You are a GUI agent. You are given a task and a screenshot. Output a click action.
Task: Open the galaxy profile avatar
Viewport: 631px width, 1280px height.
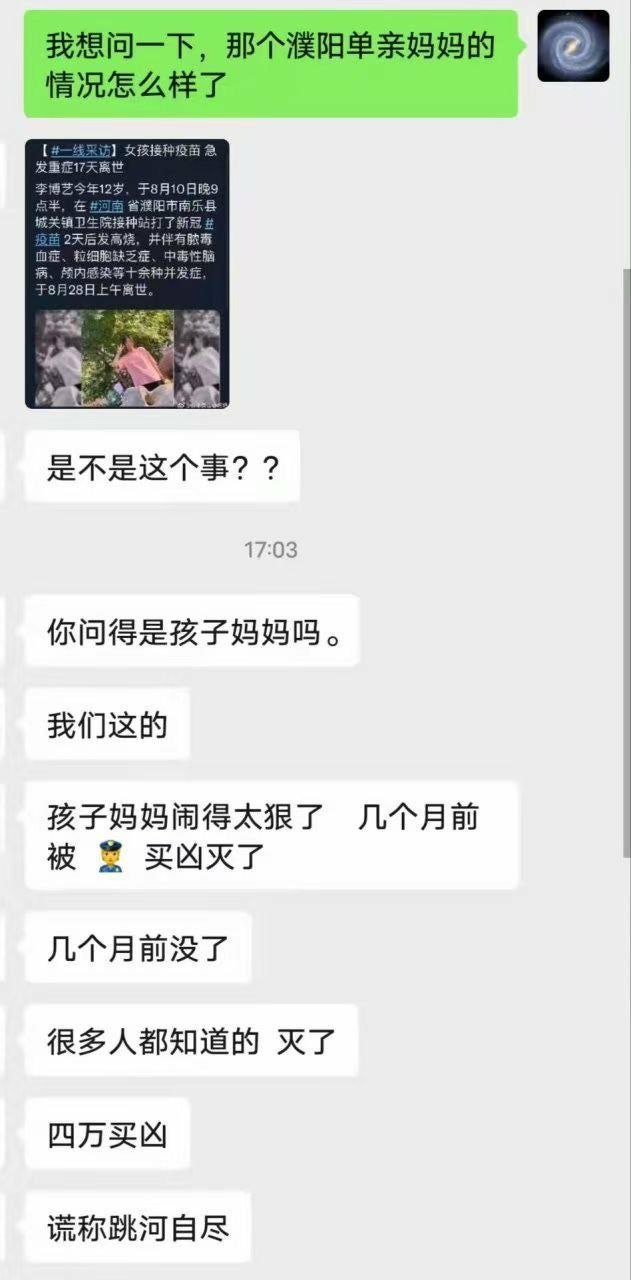click(573, 46)
